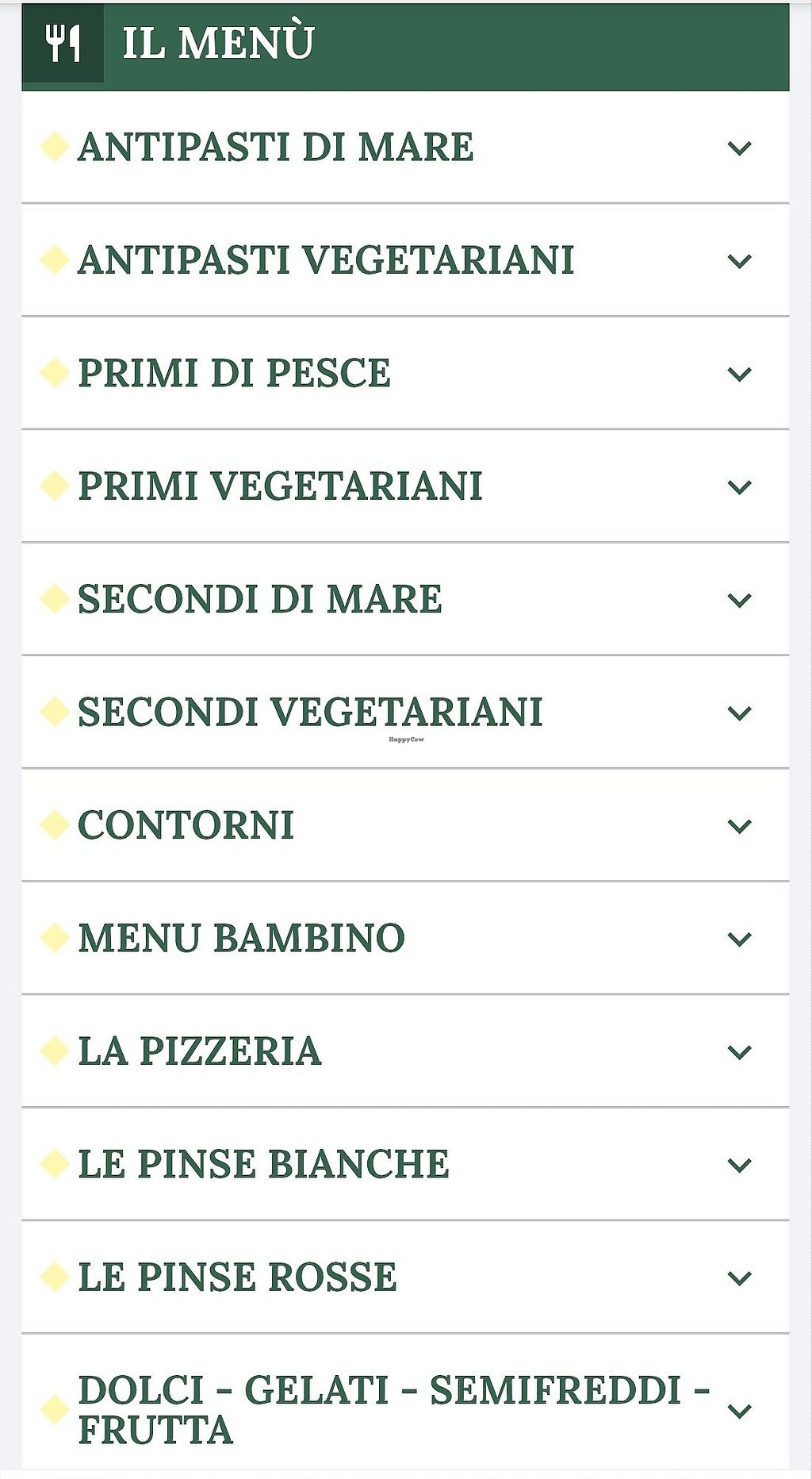Expand La Pizzeria section
Image resolution: width=812 pixels, height=1479 pixels.
point(739,1052)
